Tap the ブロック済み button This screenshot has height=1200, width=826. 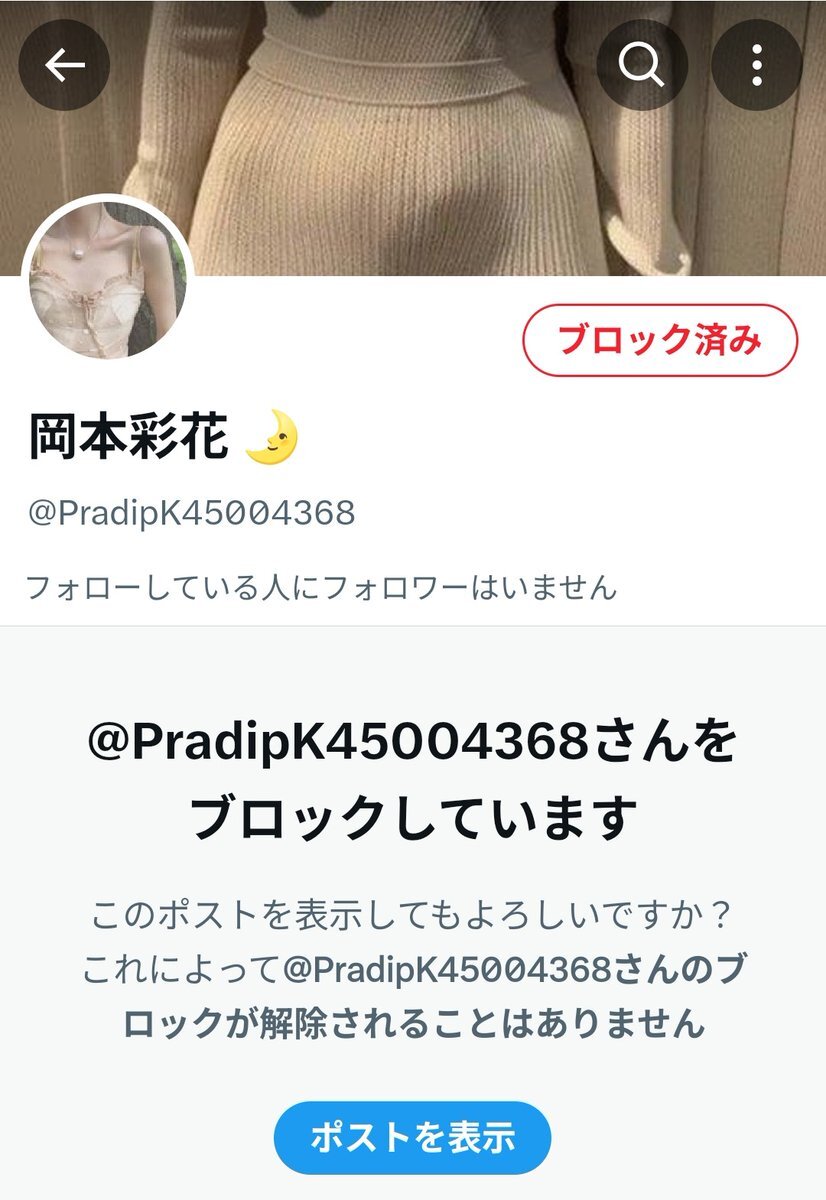coord(659,341)
